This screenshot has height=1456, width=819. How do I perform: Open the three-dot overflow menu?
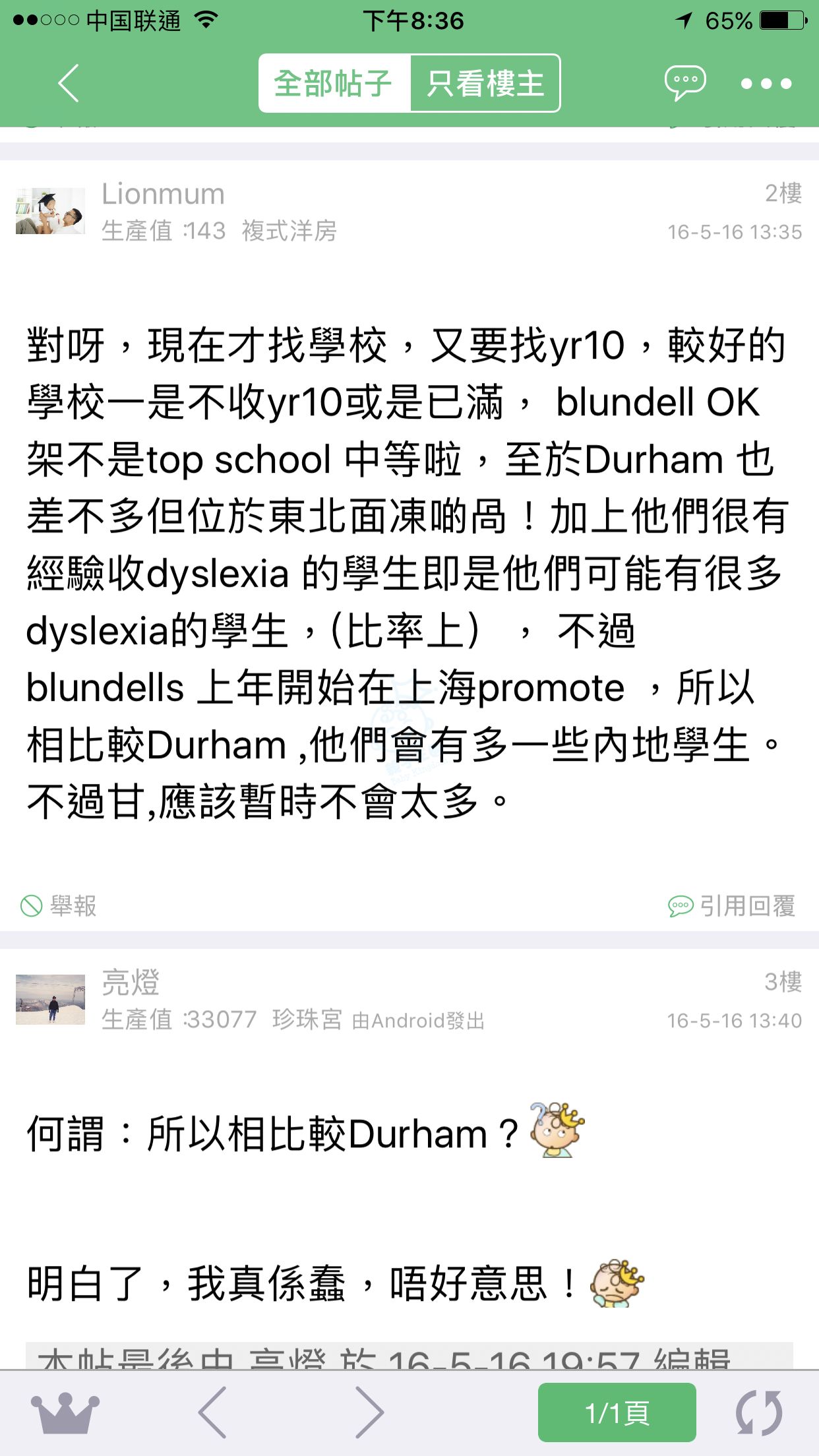pos(766,84)
